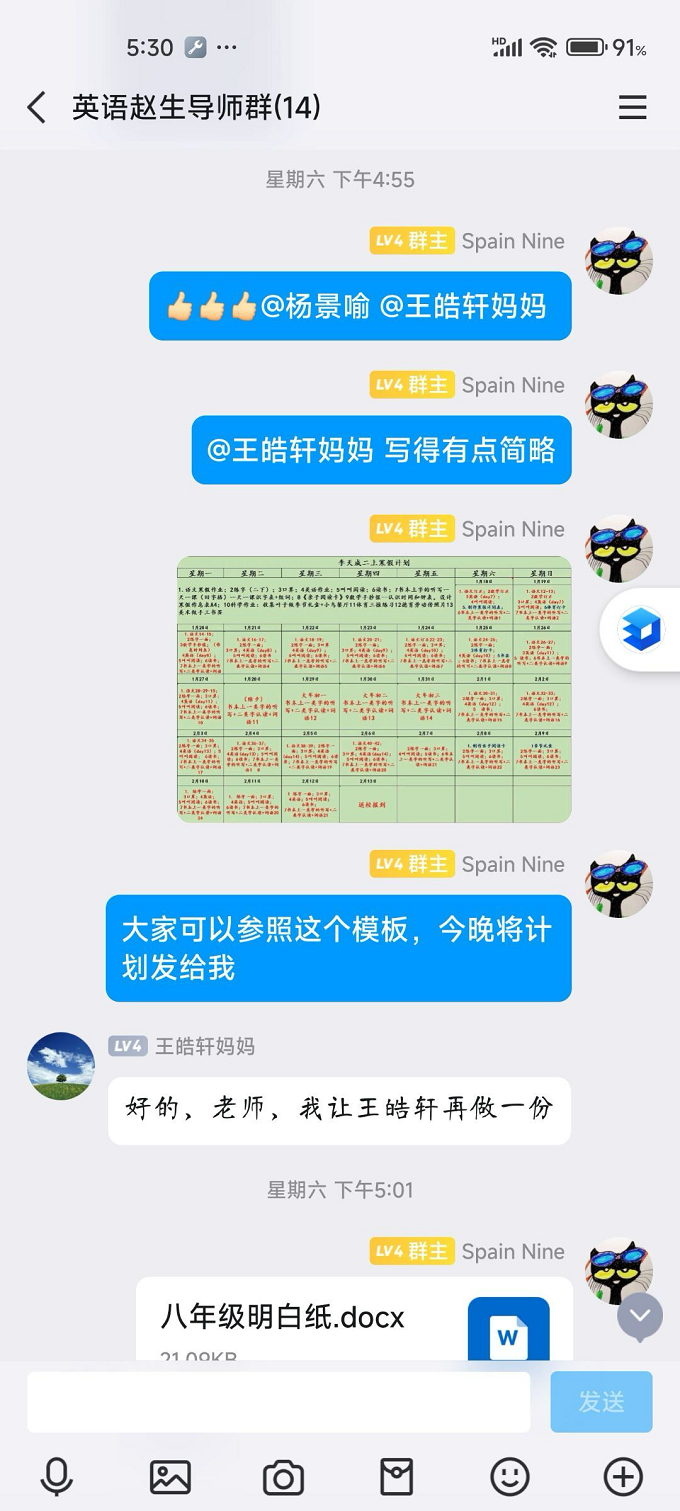Open the group chat menu
This screenshot has height=1511, width=680.
632,107
